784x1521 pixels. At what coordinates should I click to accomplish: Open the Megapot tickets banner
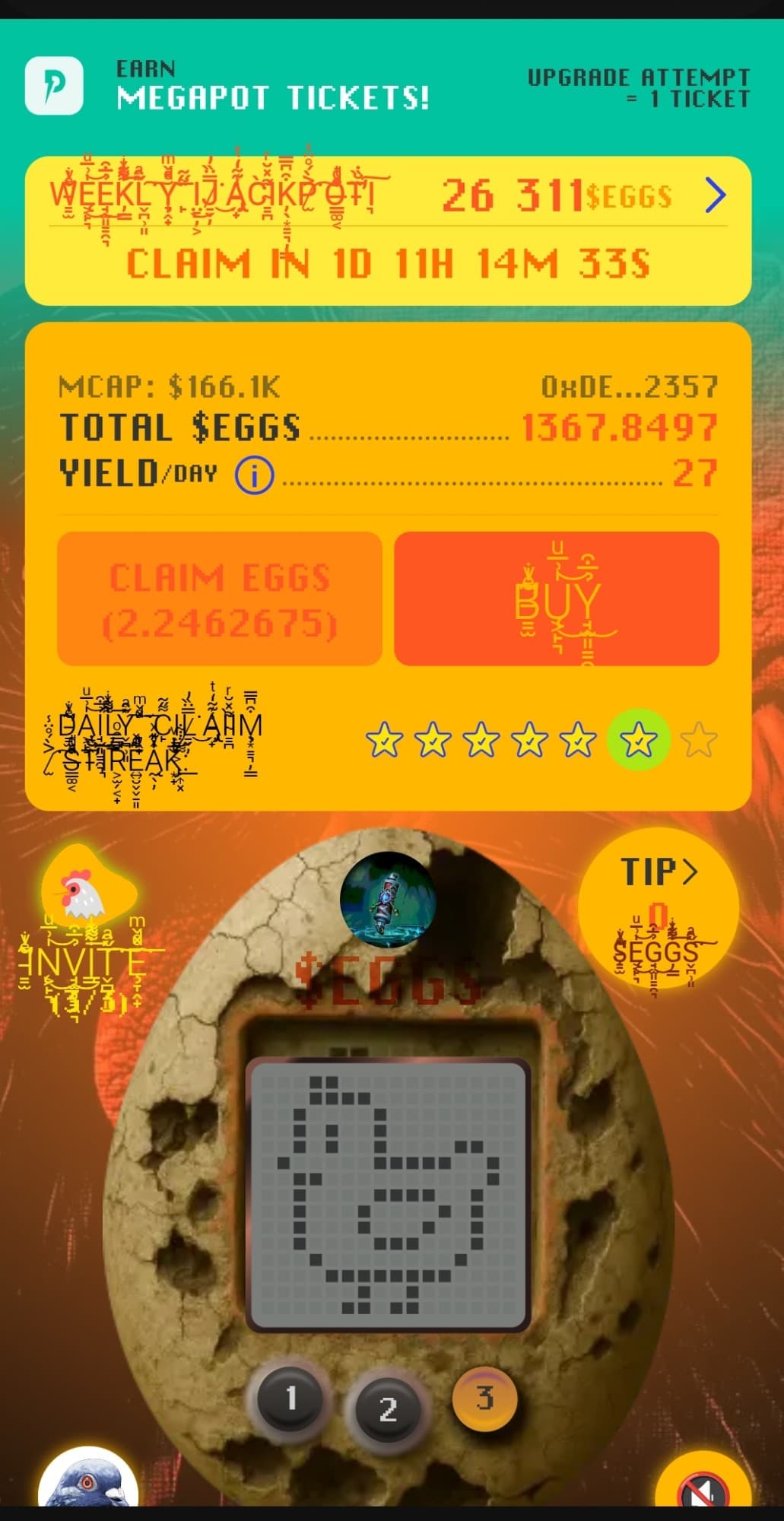[x=274, y=87]
